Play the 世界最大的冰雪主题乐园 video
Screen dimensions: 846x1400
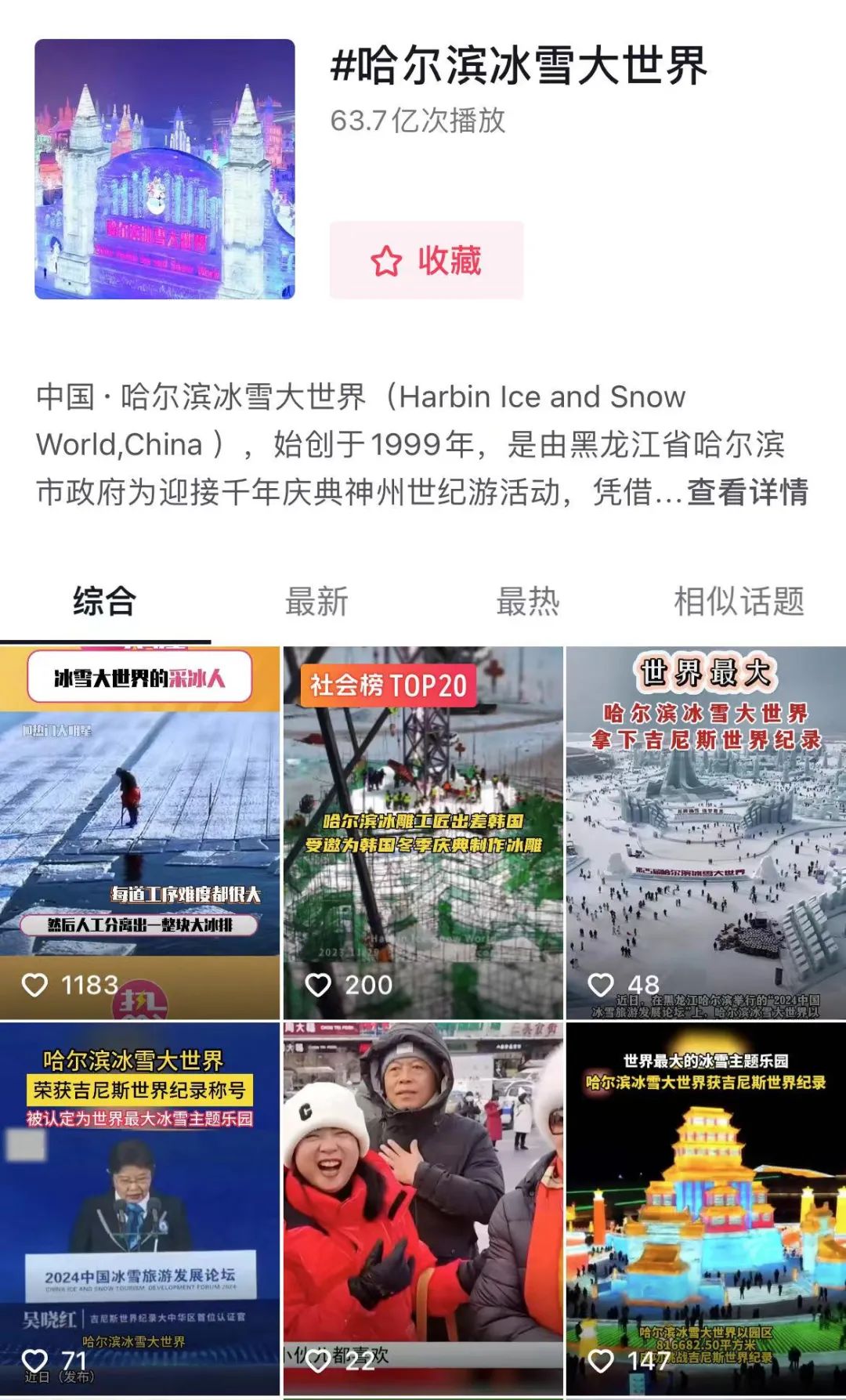(706, 1208)
